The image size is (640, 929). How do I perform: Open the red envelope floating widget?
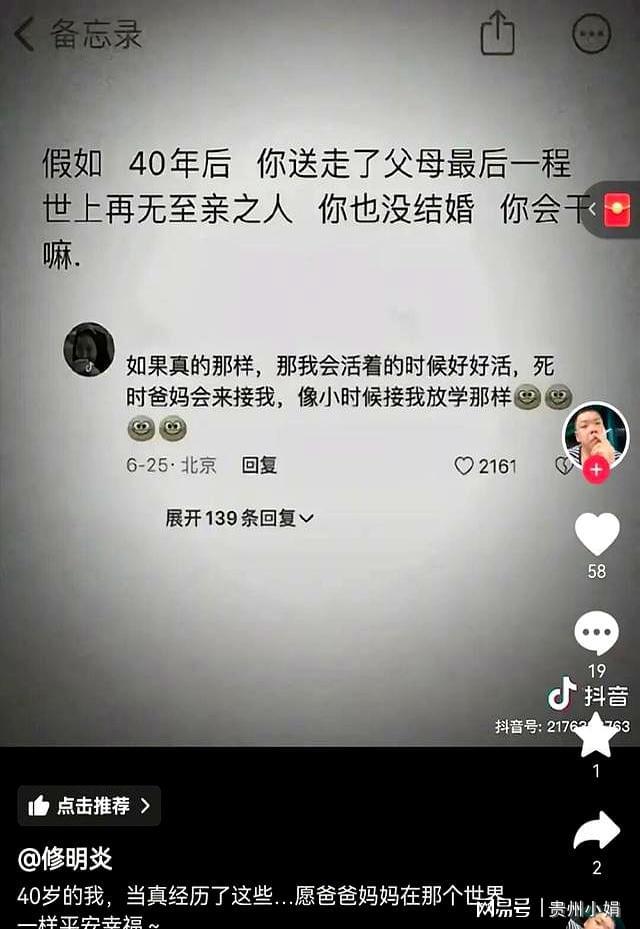point(617,210)
